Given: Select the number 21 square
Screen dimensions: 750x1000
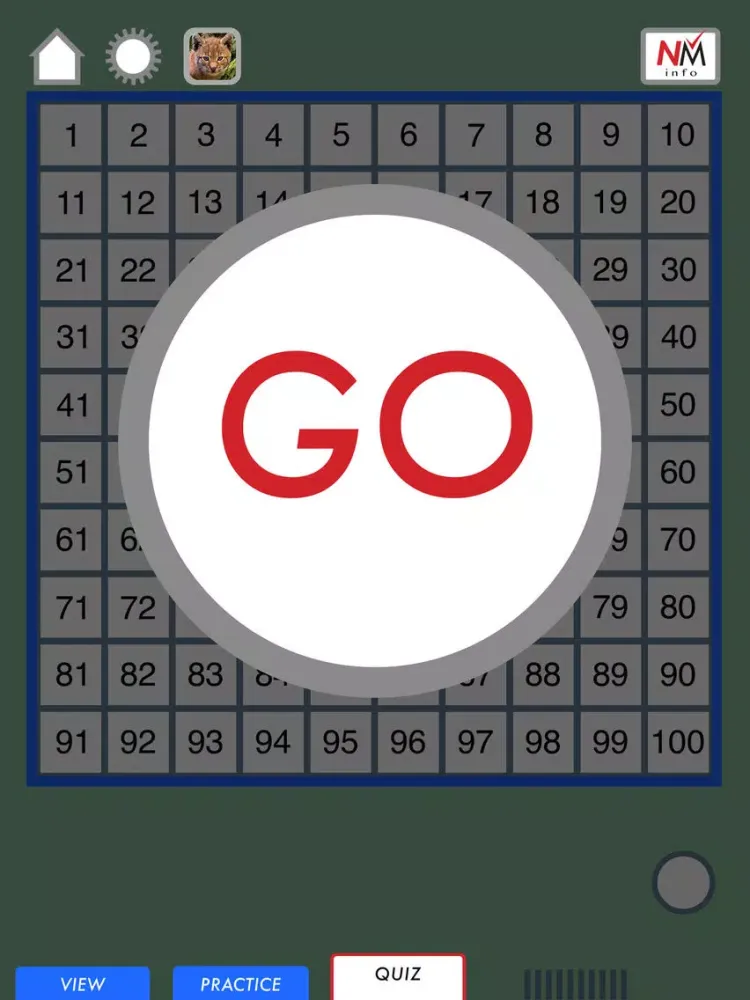Looking at the screenshot, I should pyautogui.click(x=71, y=270).
